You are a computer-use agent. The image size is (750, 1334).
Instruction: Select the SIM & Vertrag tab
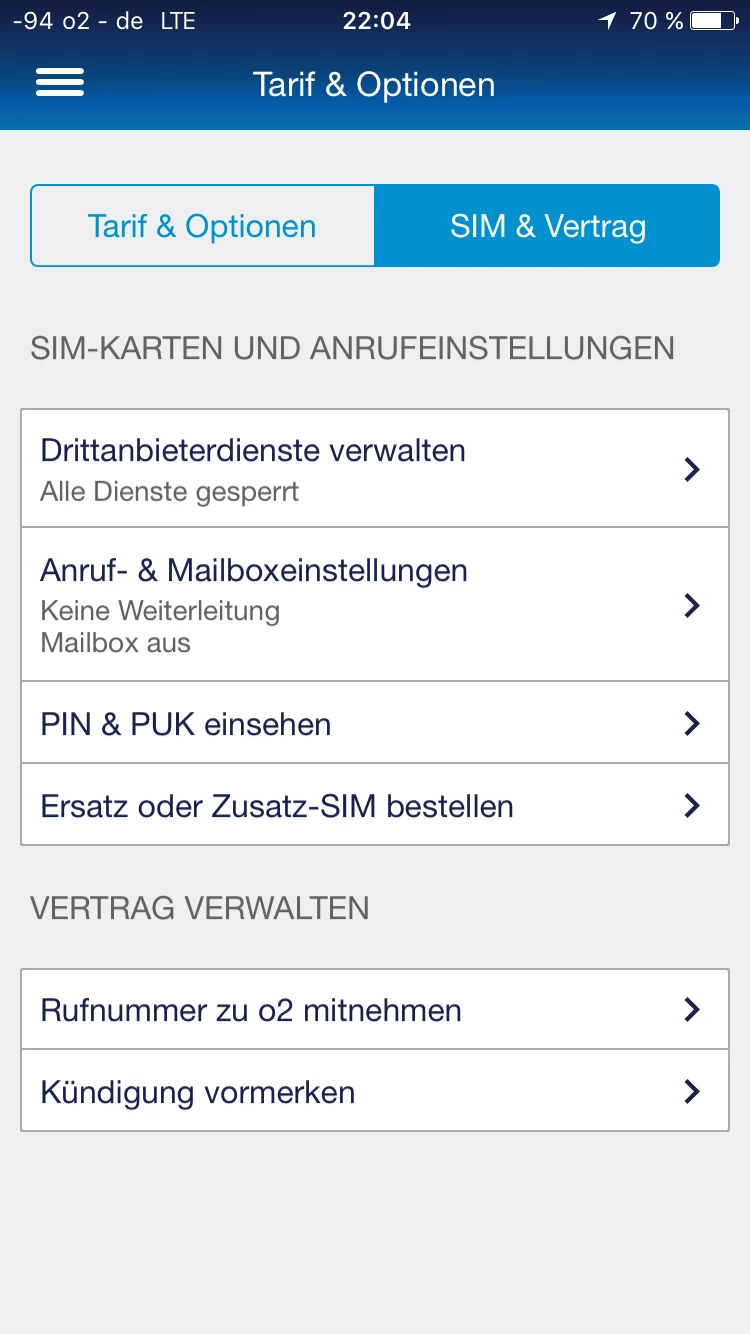(547, 226)
